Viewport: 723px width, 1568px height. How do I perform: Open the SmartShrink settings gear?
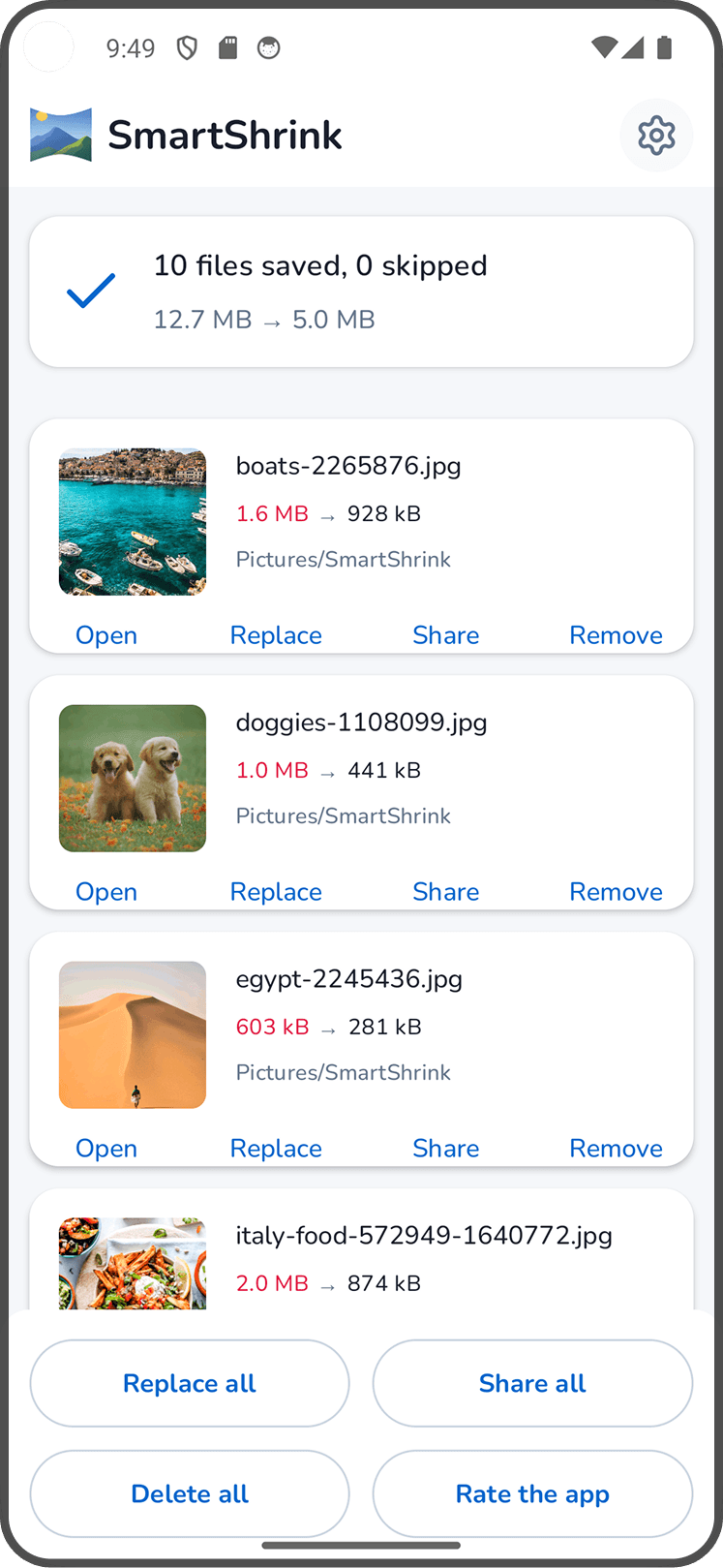point(656,136)
